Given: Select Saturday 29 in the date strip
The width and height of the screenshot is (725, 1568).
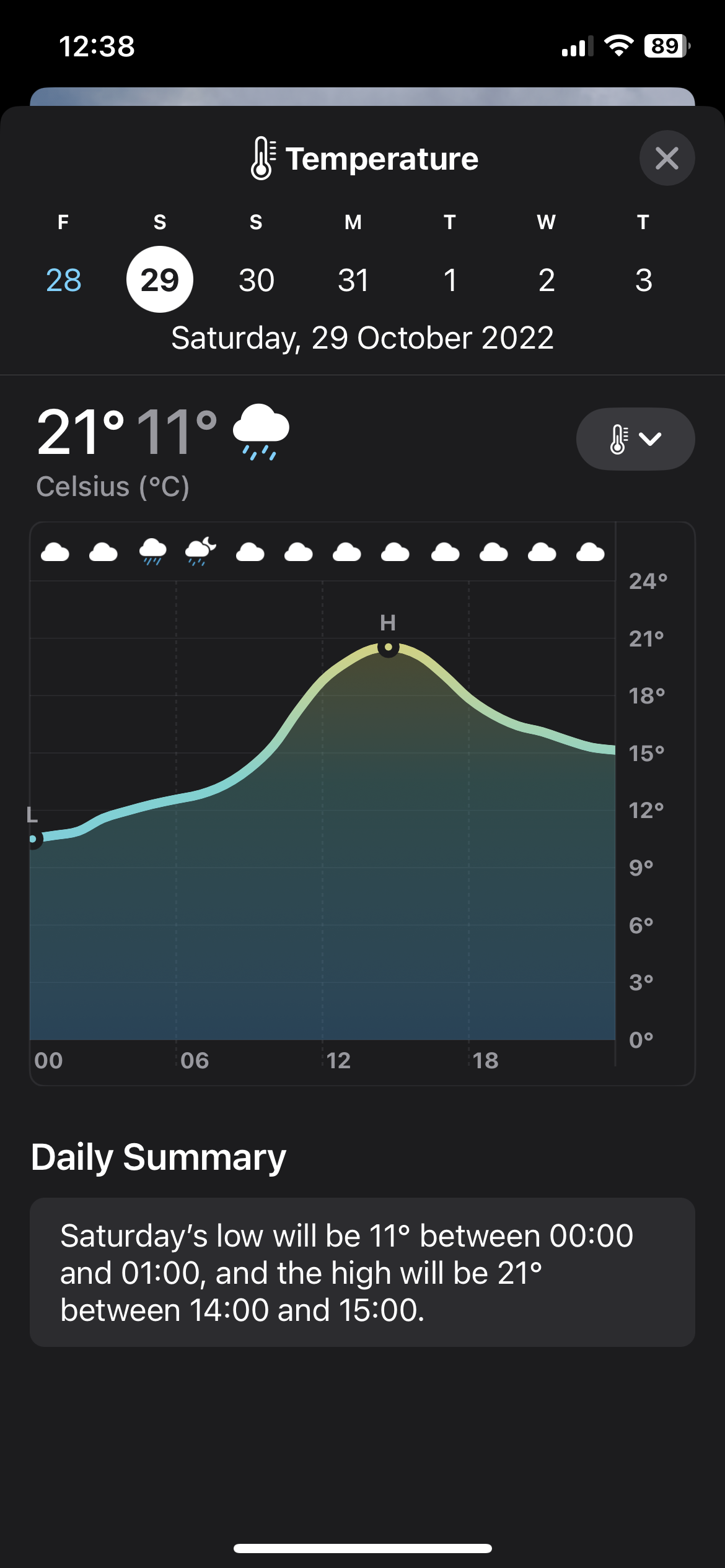Looking at the screenshot, I should 160,279.
